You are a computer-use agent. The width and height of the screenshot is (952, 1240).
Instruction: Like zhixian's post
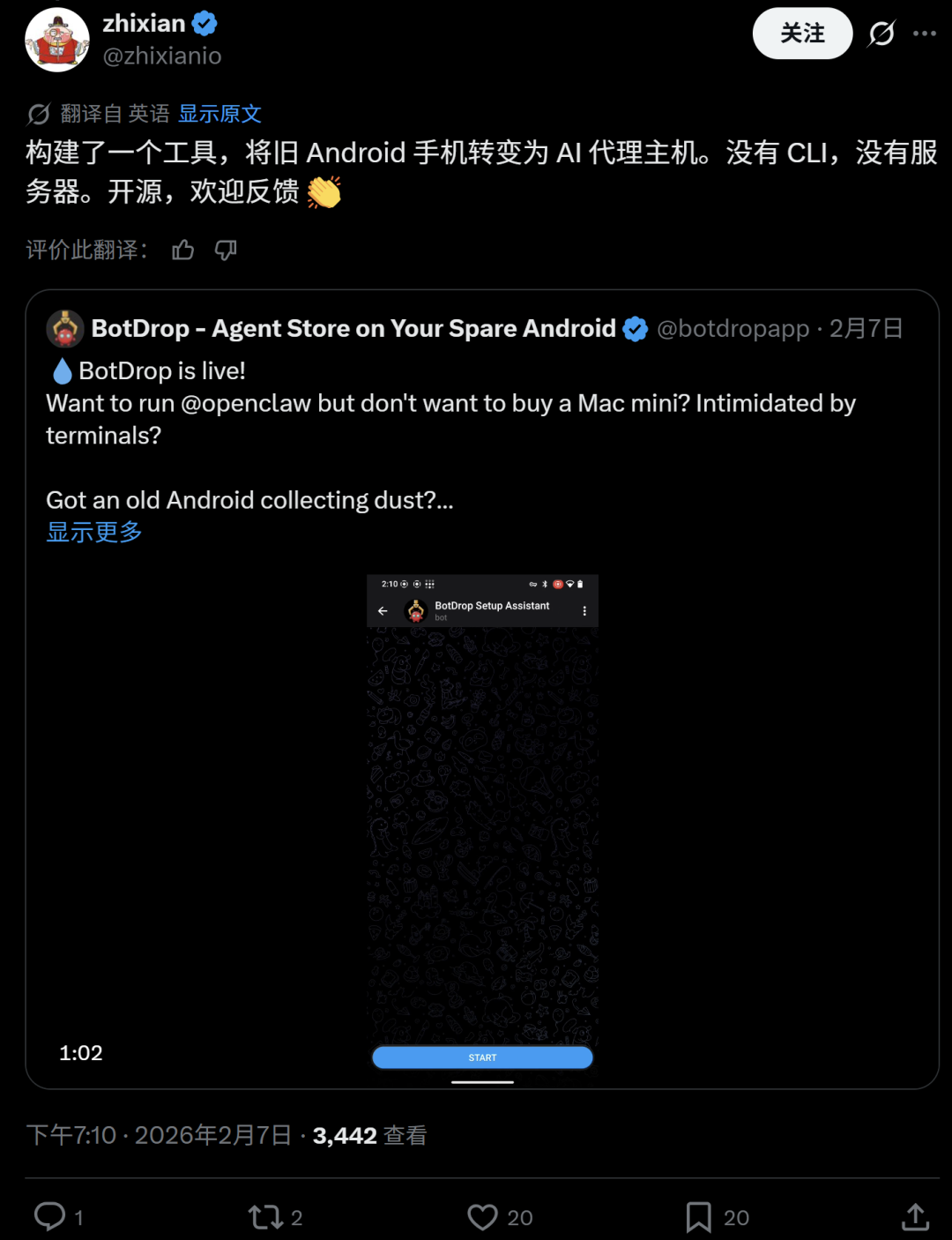(x=482, y=1217)
